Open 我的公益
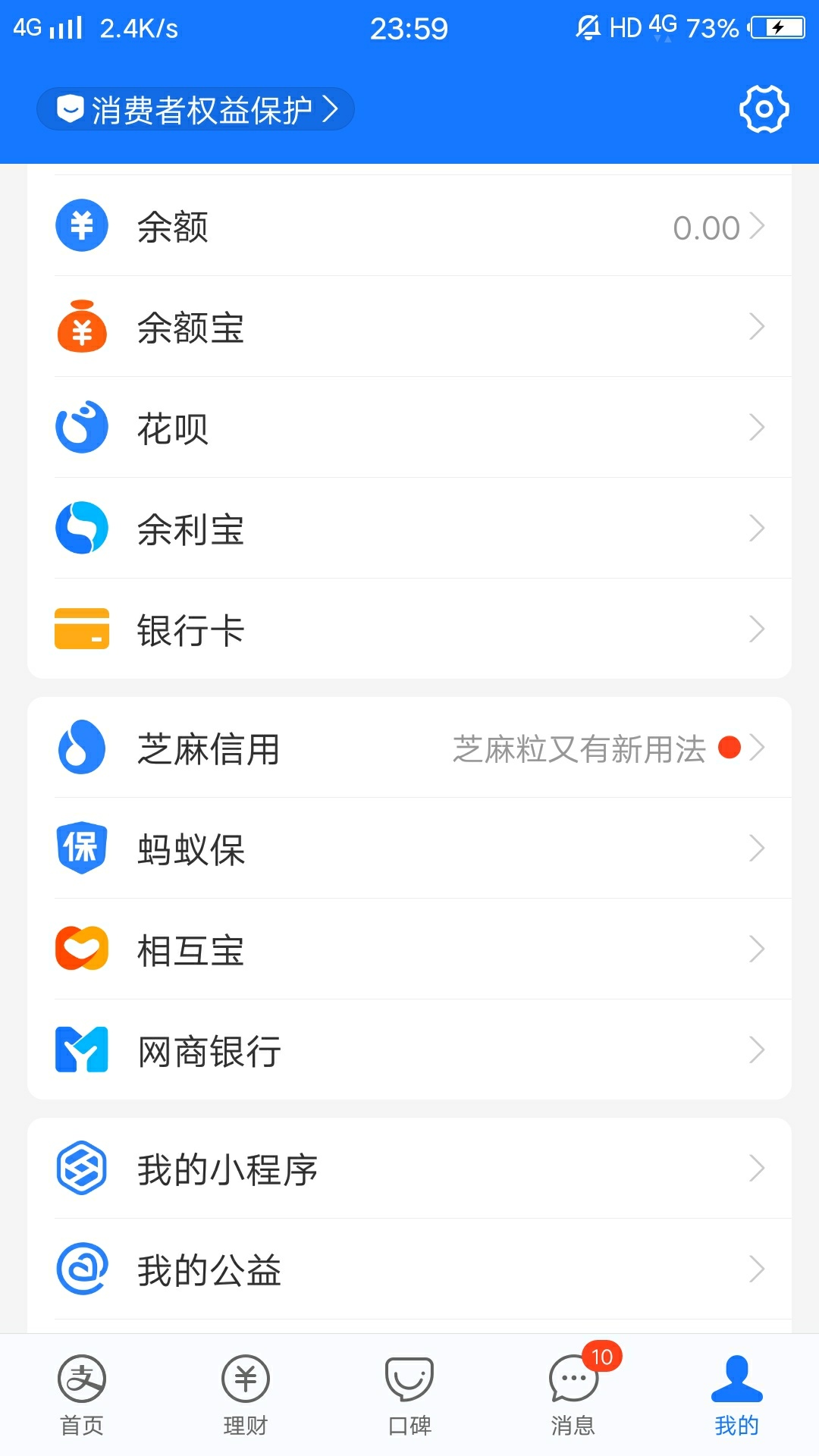 point(409,1269)
